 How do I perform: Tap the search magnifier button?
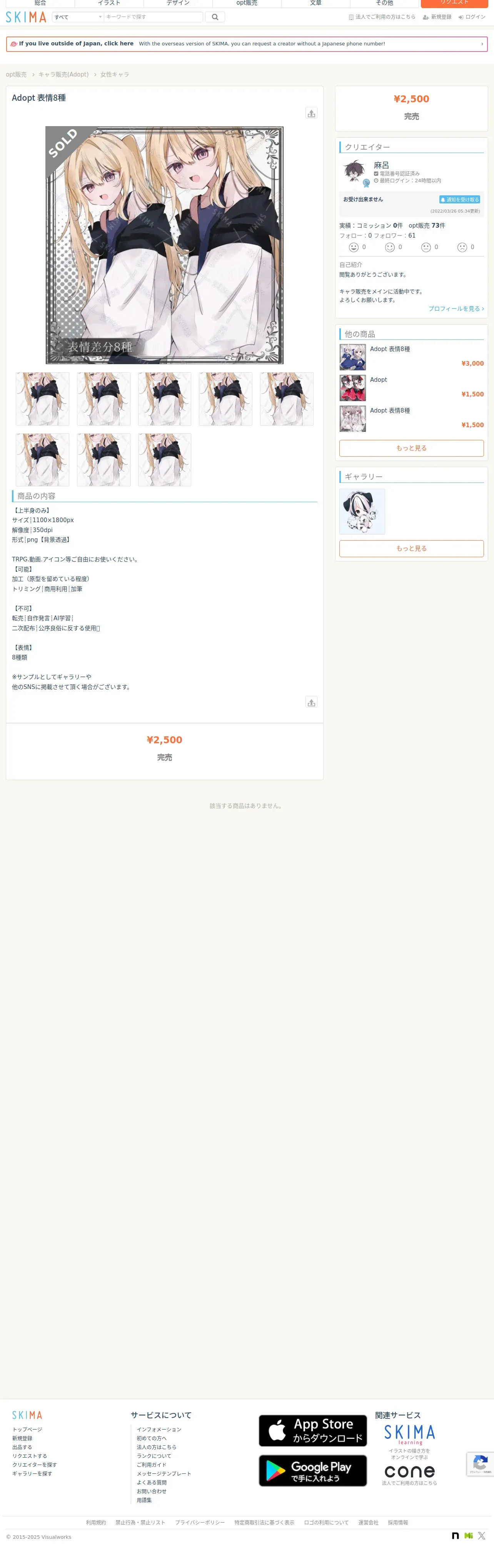coord(214,17)
